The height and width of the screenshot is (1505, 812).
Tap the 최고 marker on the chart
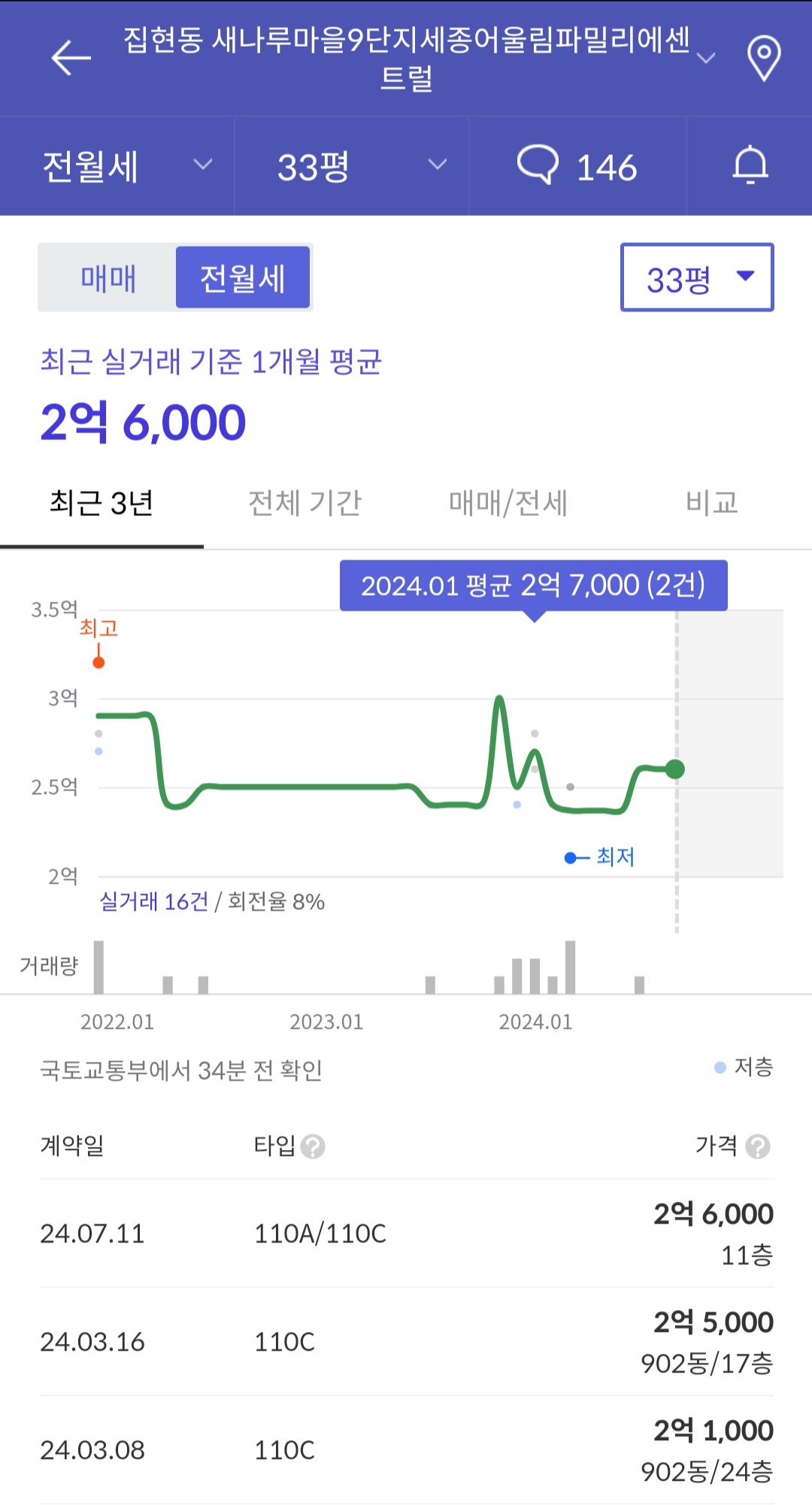(97, 663)
